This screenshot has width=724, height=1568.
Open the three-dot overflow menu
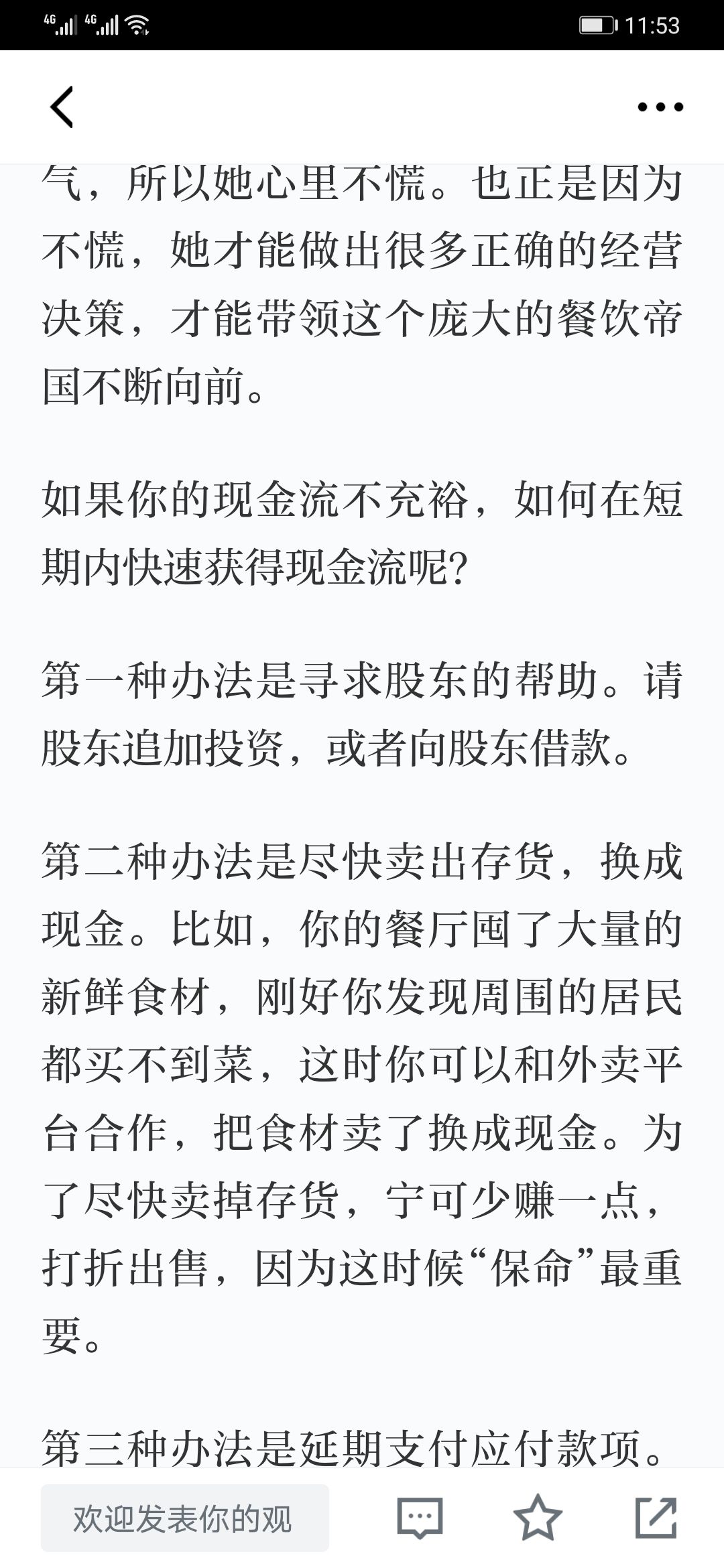click(x=660, y=107)
